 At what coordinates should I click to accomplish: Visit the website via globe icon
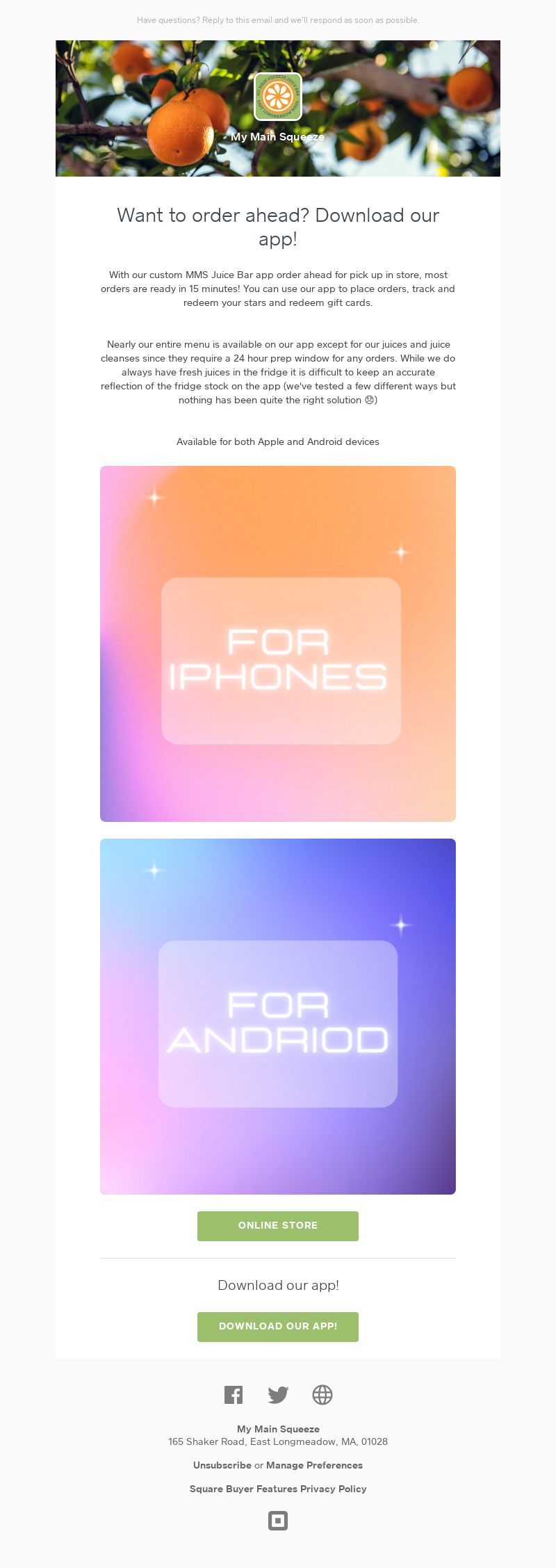pyautogui.click(x=322, y=1394)
